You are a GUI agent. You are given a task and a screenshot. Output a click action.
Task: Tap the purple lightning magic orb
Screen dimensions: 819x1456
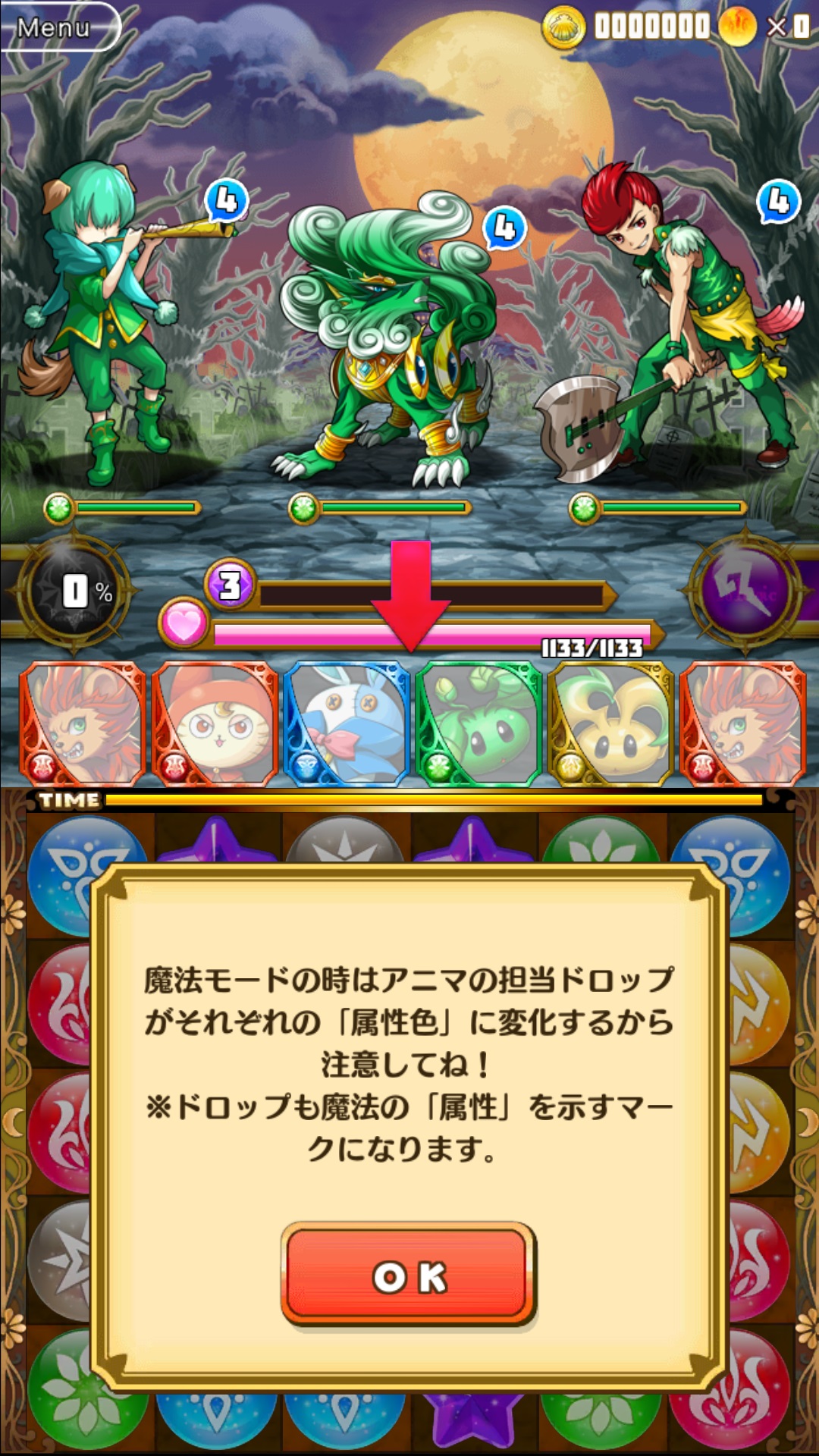coord(745,591)
